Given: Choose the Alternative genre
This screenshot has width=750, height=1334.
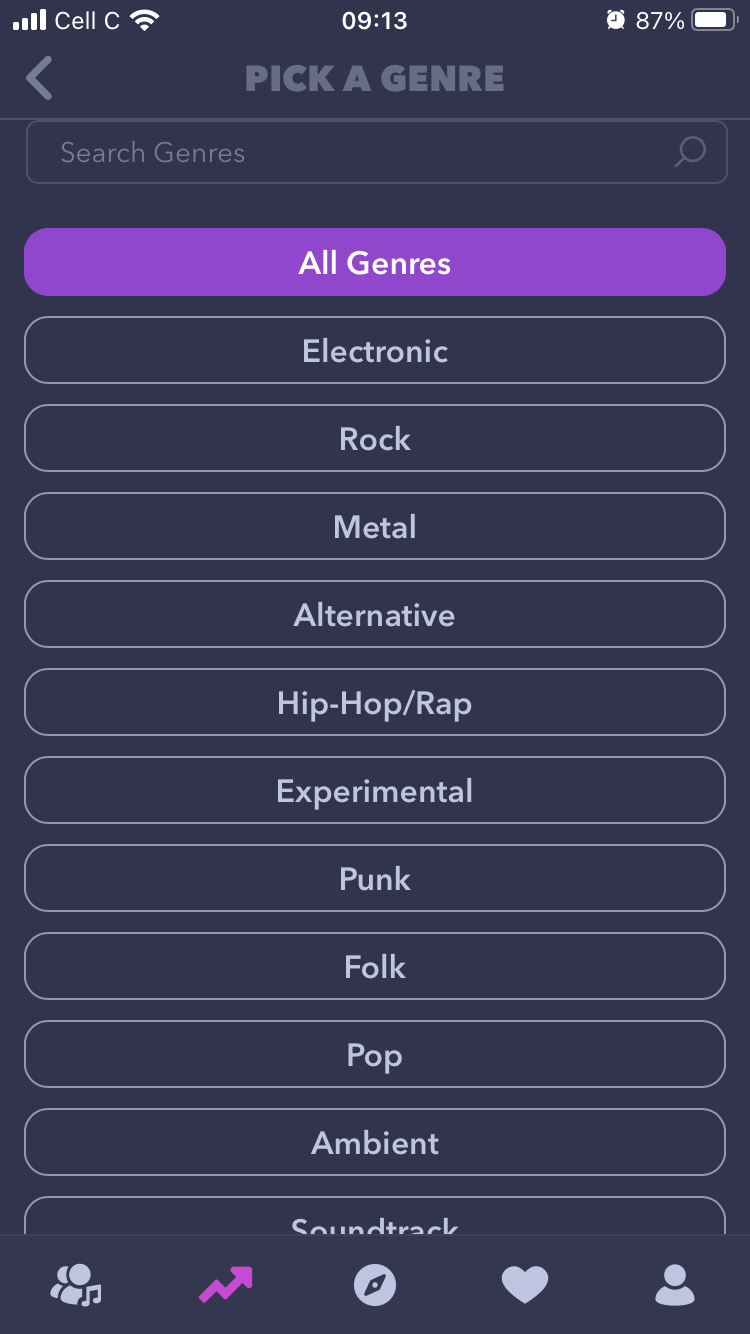Looking at the screenshot, I should [x=375, y=615].
